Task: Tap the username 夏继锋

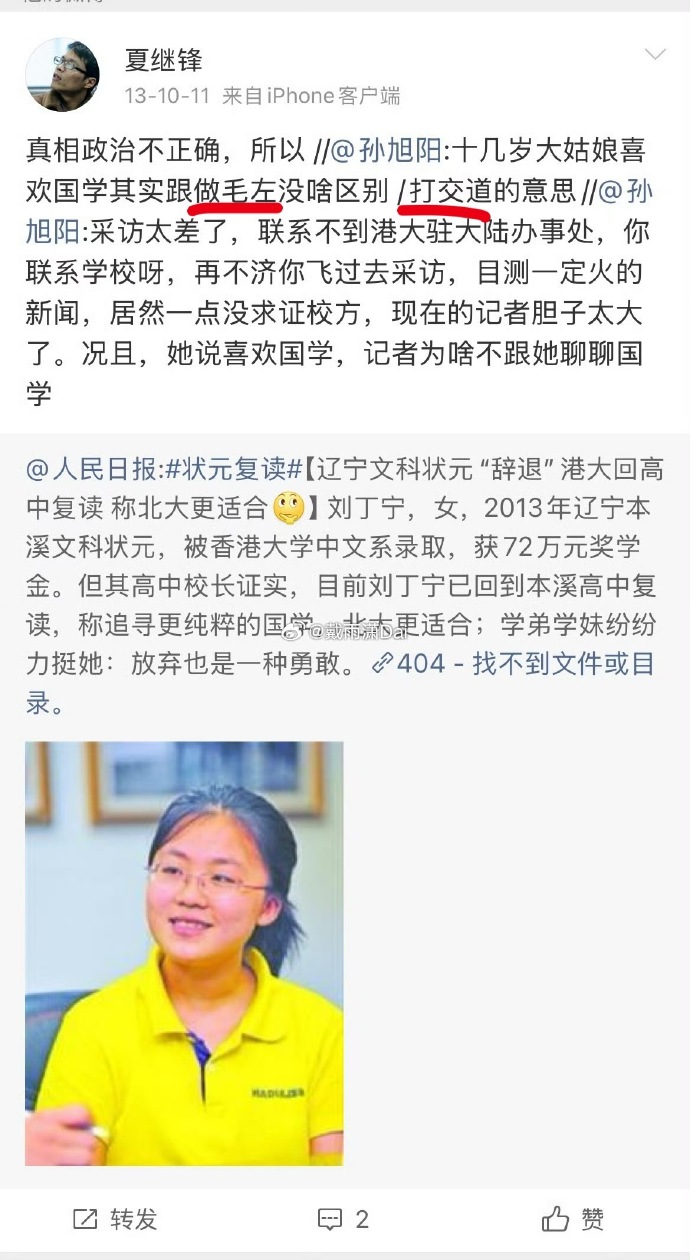Action: [x=164, y=60]
